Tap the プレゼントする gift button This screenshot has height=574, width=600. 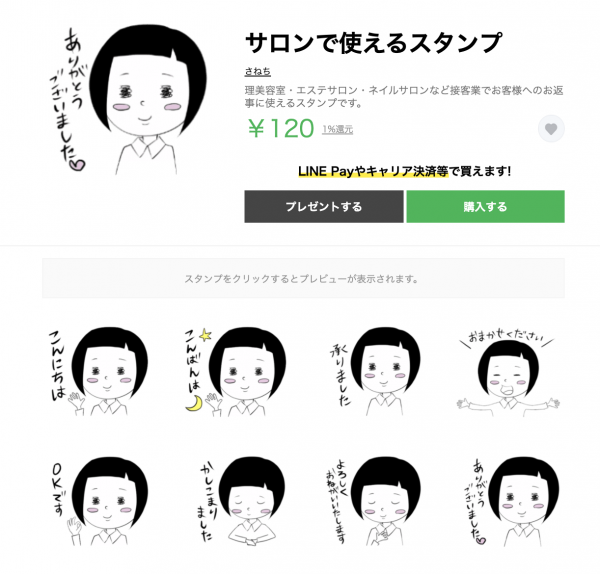point(323,207)
